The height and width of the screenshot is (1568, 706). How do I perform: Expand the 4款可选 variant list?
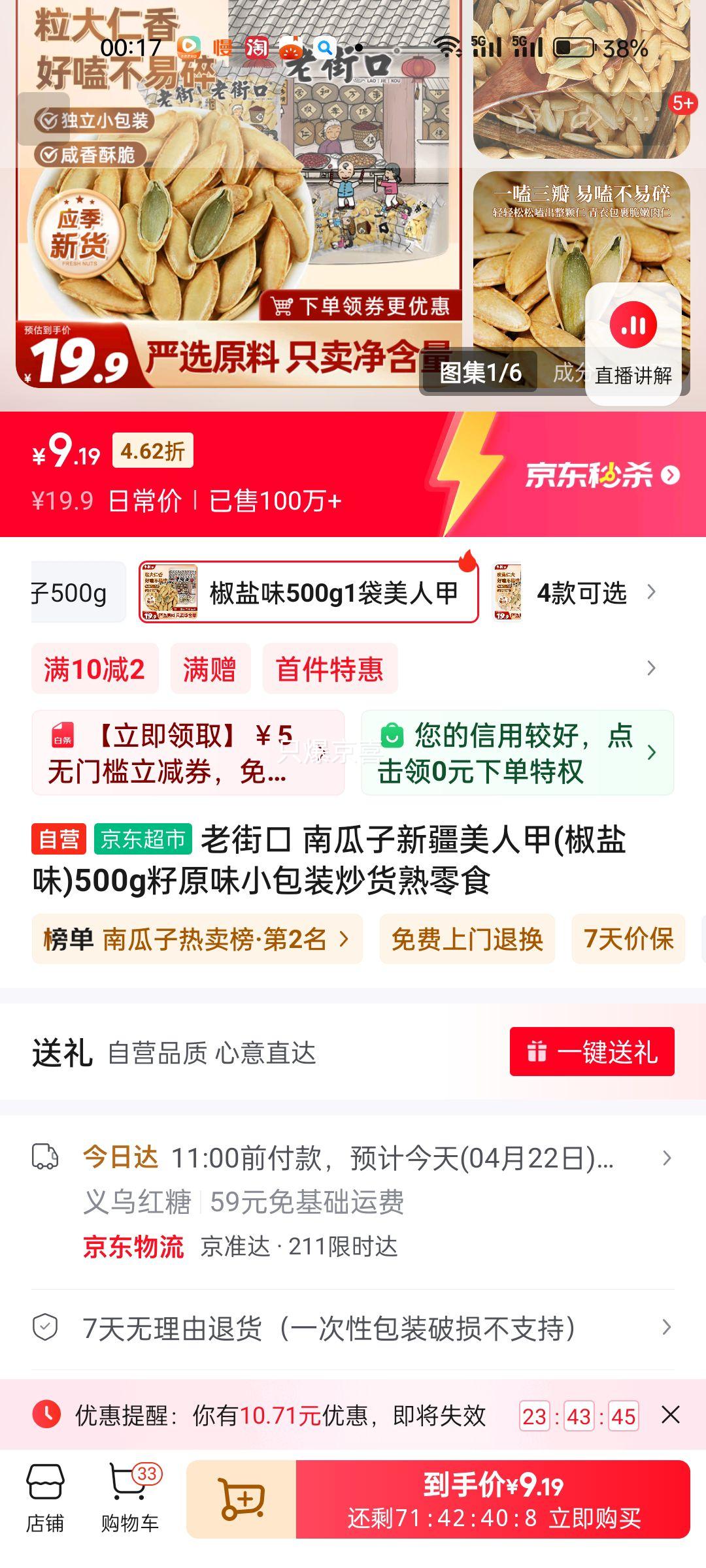tap(580, 592)
